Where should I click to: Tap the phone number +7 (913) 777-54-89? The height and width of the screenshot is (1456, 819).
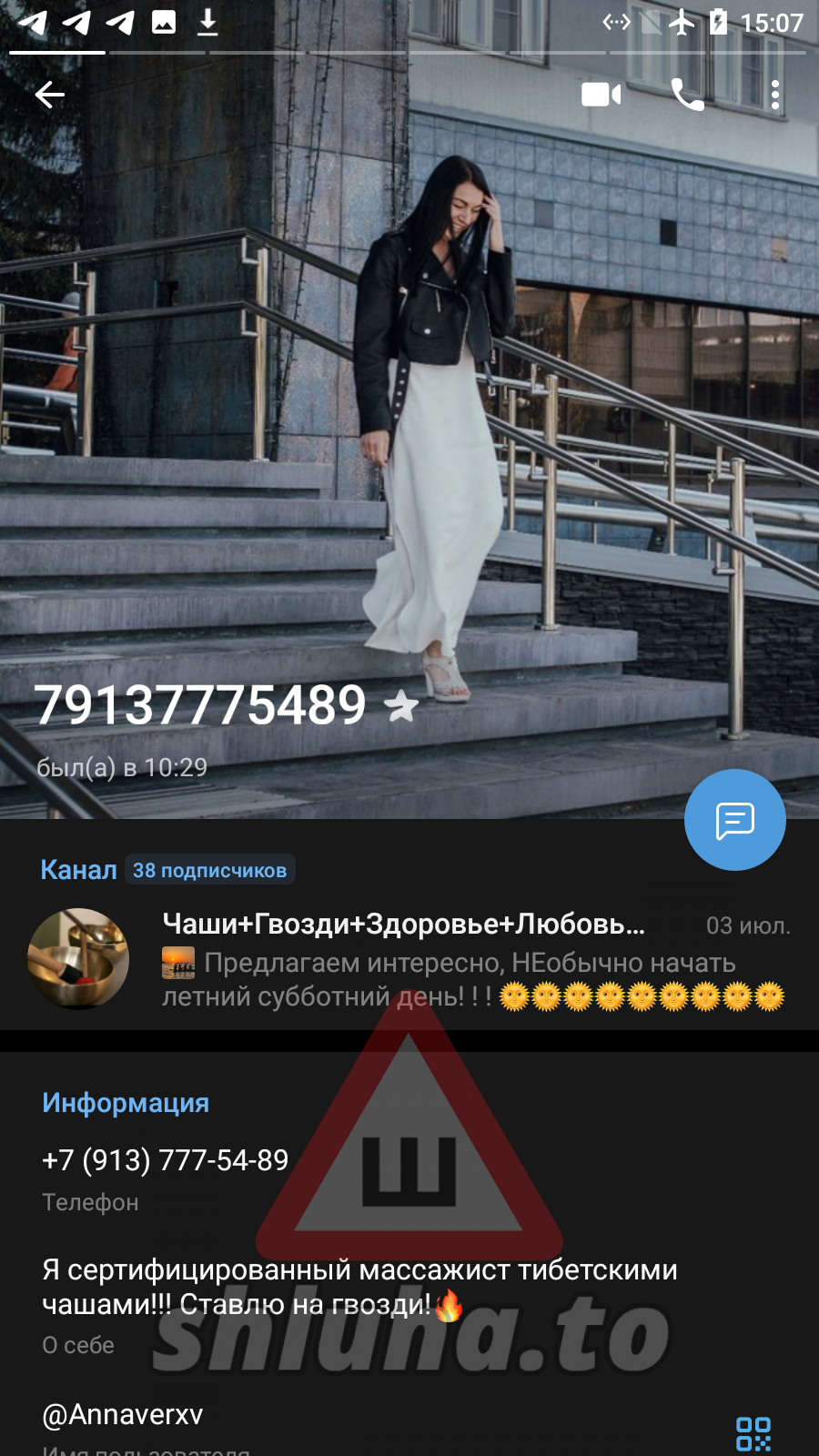(x=166, y=1160)
